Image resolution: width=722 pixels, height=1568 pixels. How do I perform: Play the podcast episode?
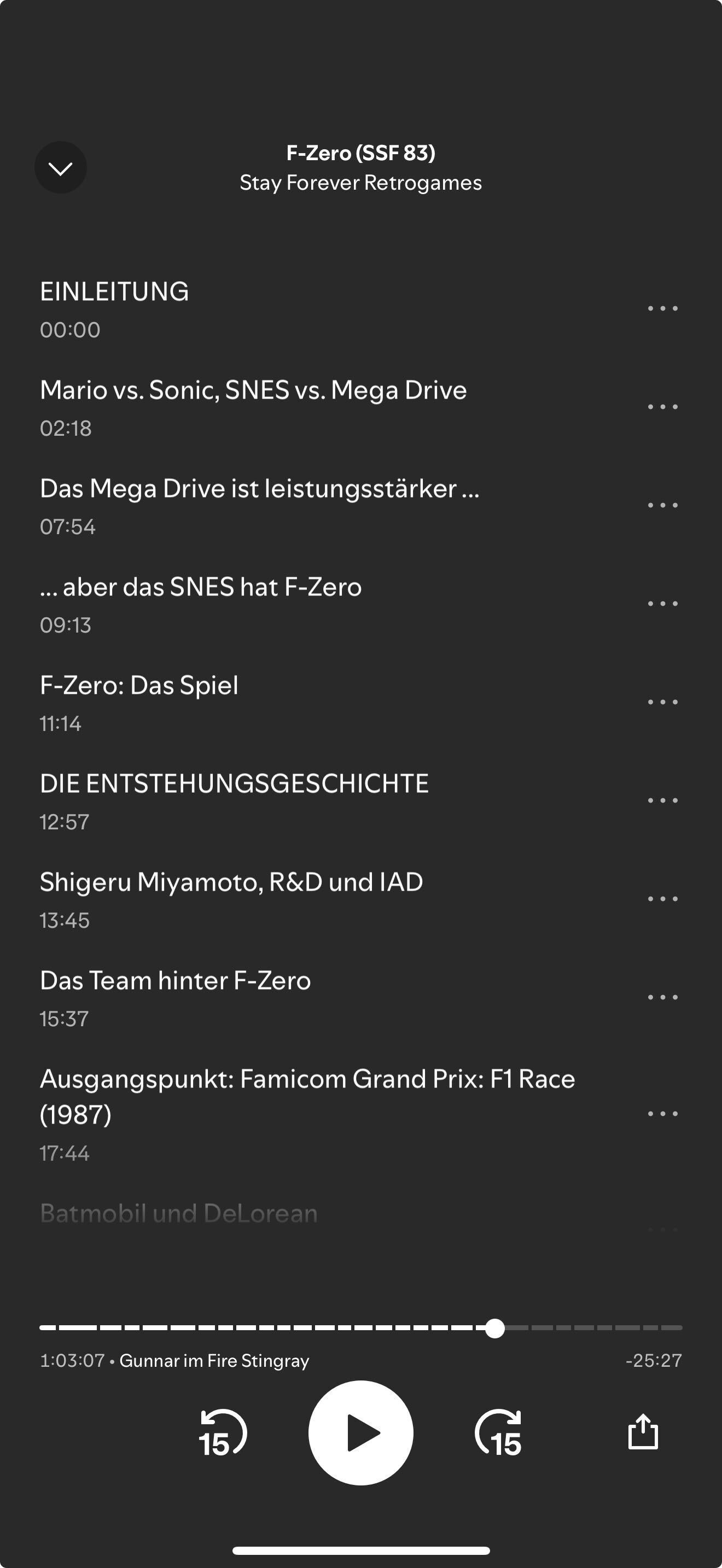pyautogui.click(x=360, y=1433)
